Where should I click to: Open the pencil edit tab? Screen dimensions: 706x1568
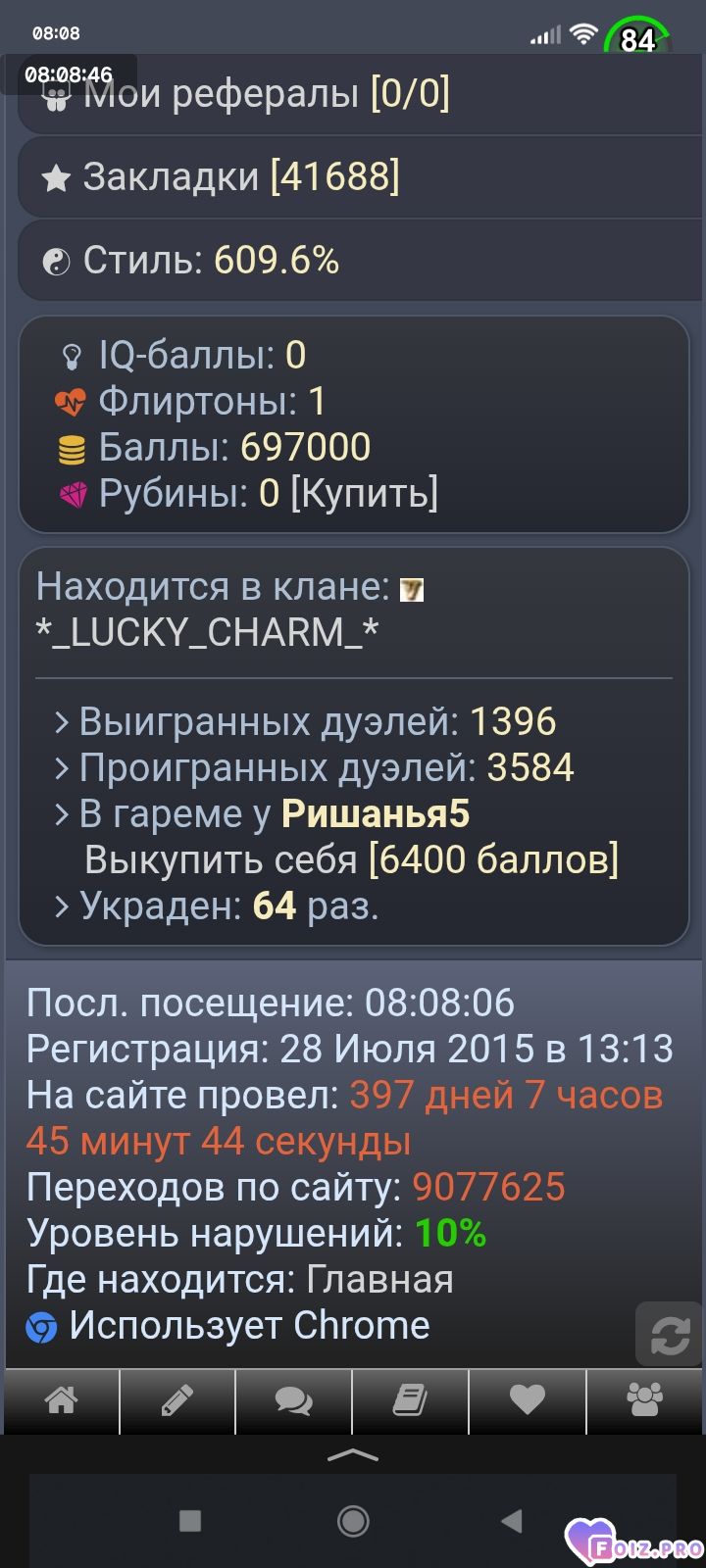177,1401
